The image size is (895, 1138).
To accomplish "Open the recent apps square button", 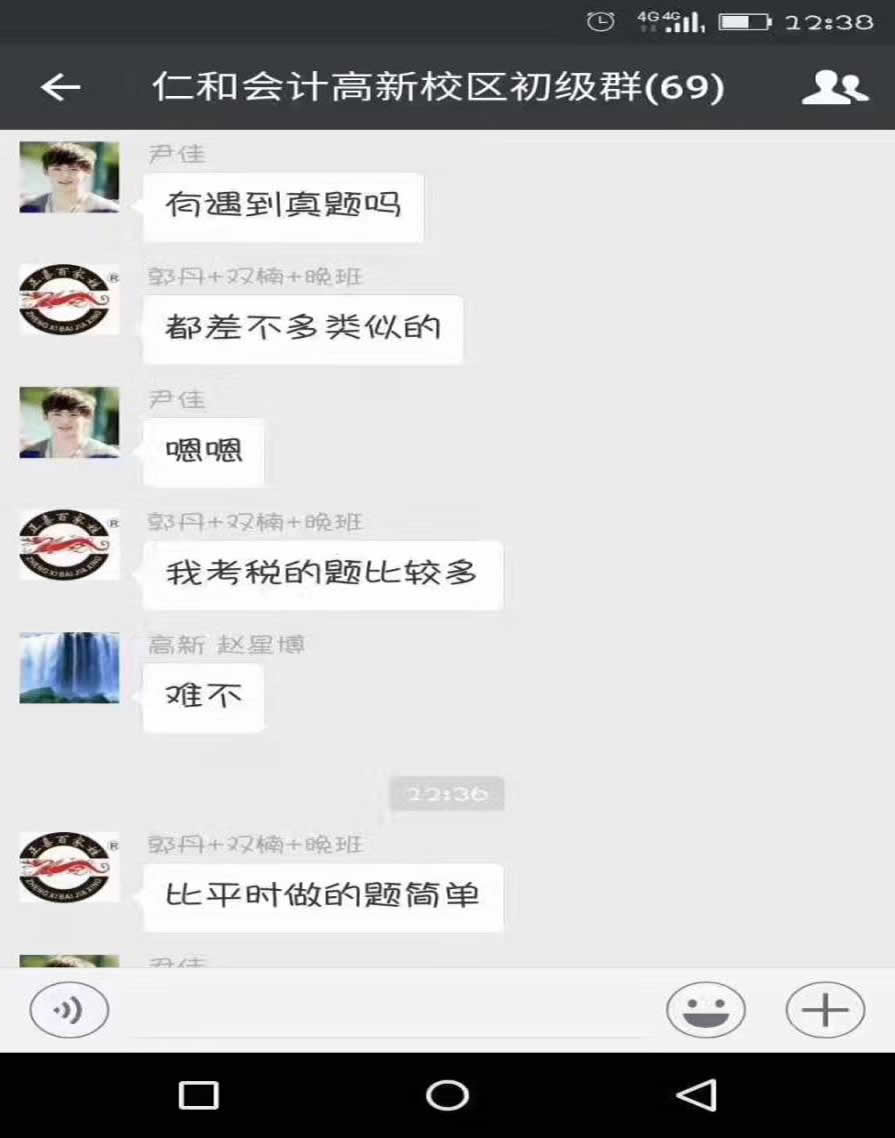I will (x=198, y=1095).
